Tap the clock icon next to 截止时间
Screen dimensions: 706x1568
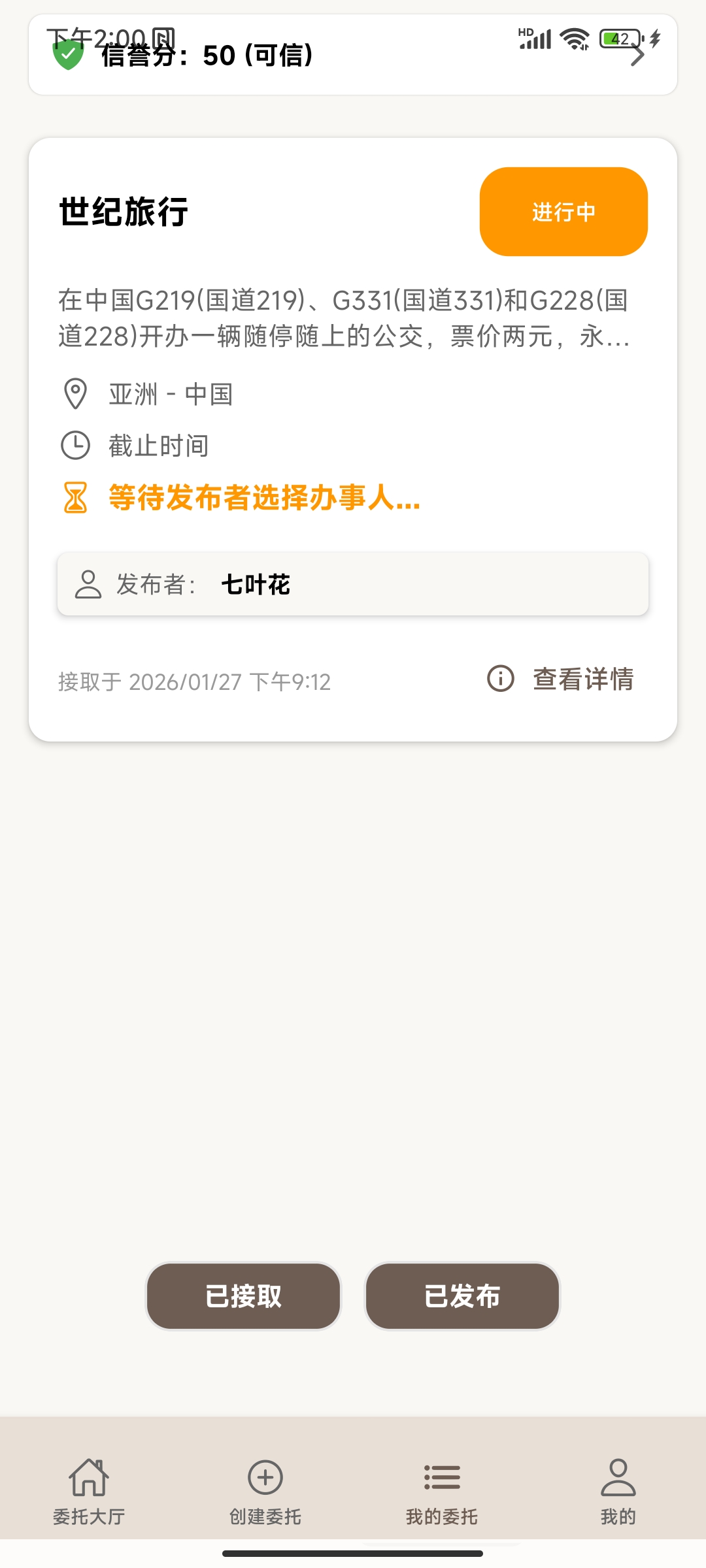tap(74, 445)
